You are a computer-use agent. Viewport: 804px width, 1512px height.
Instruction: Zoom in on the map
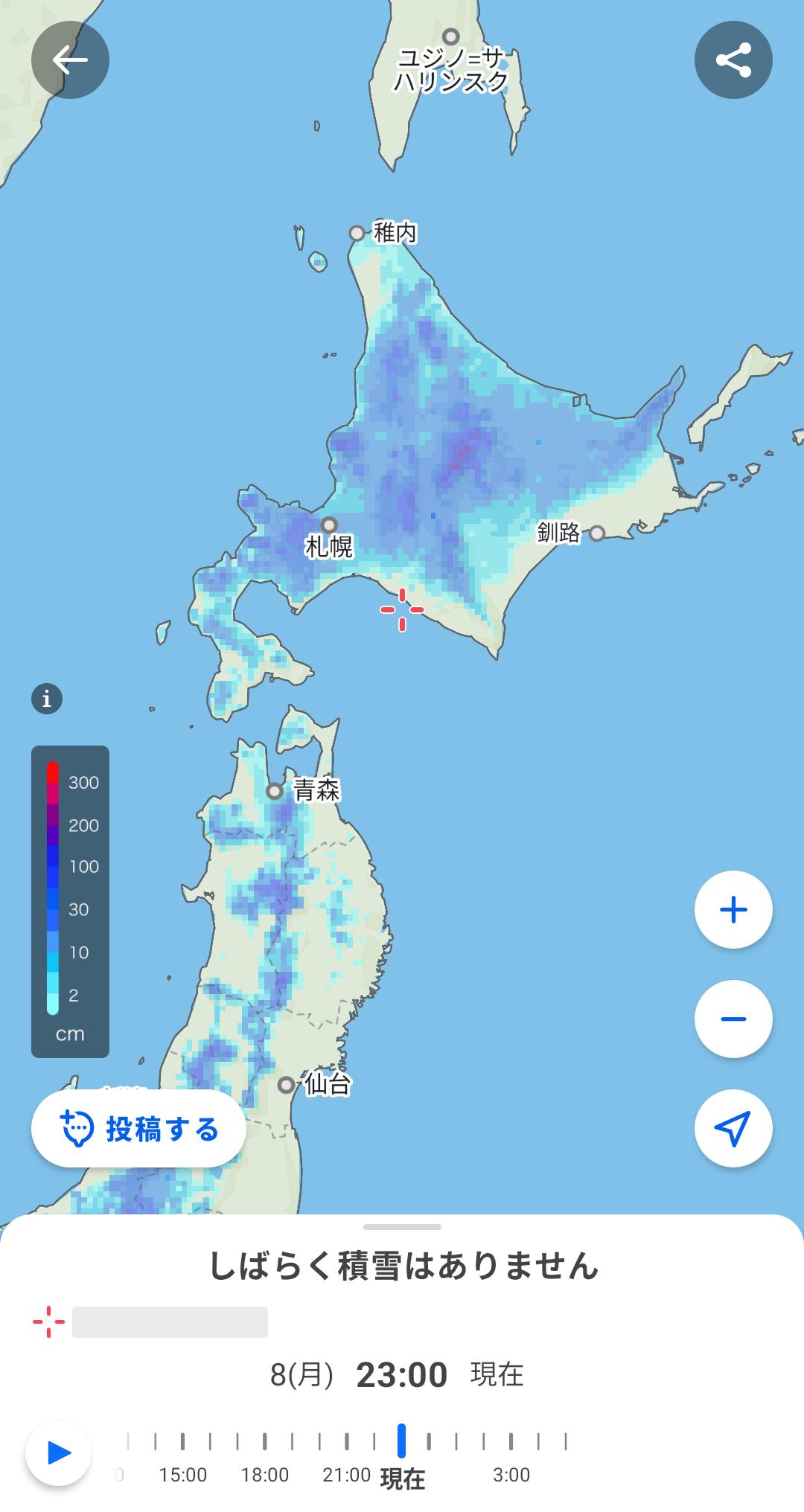(733, 909)
